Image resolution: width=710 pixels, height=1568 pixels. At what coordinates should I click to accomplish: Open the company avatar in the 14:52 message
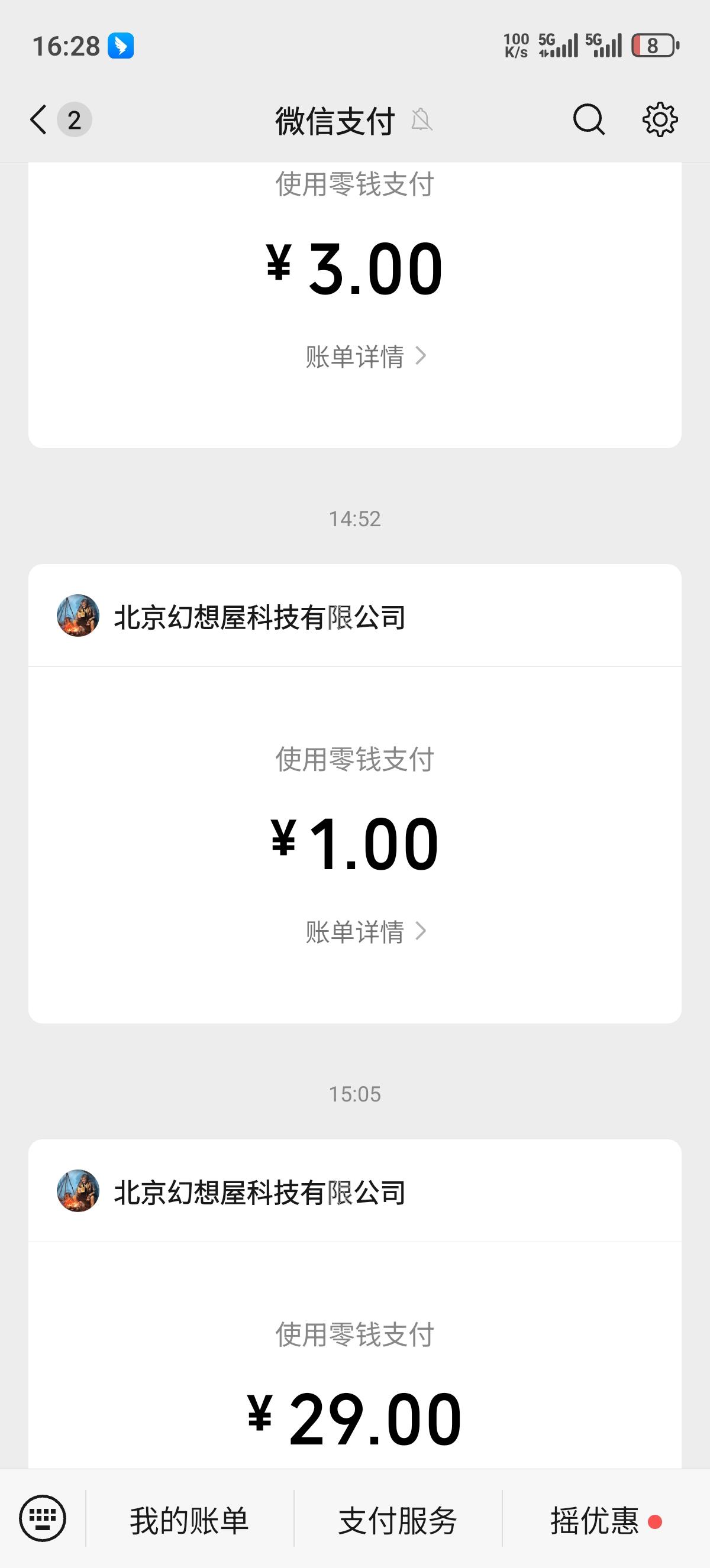tap(78, 617)
